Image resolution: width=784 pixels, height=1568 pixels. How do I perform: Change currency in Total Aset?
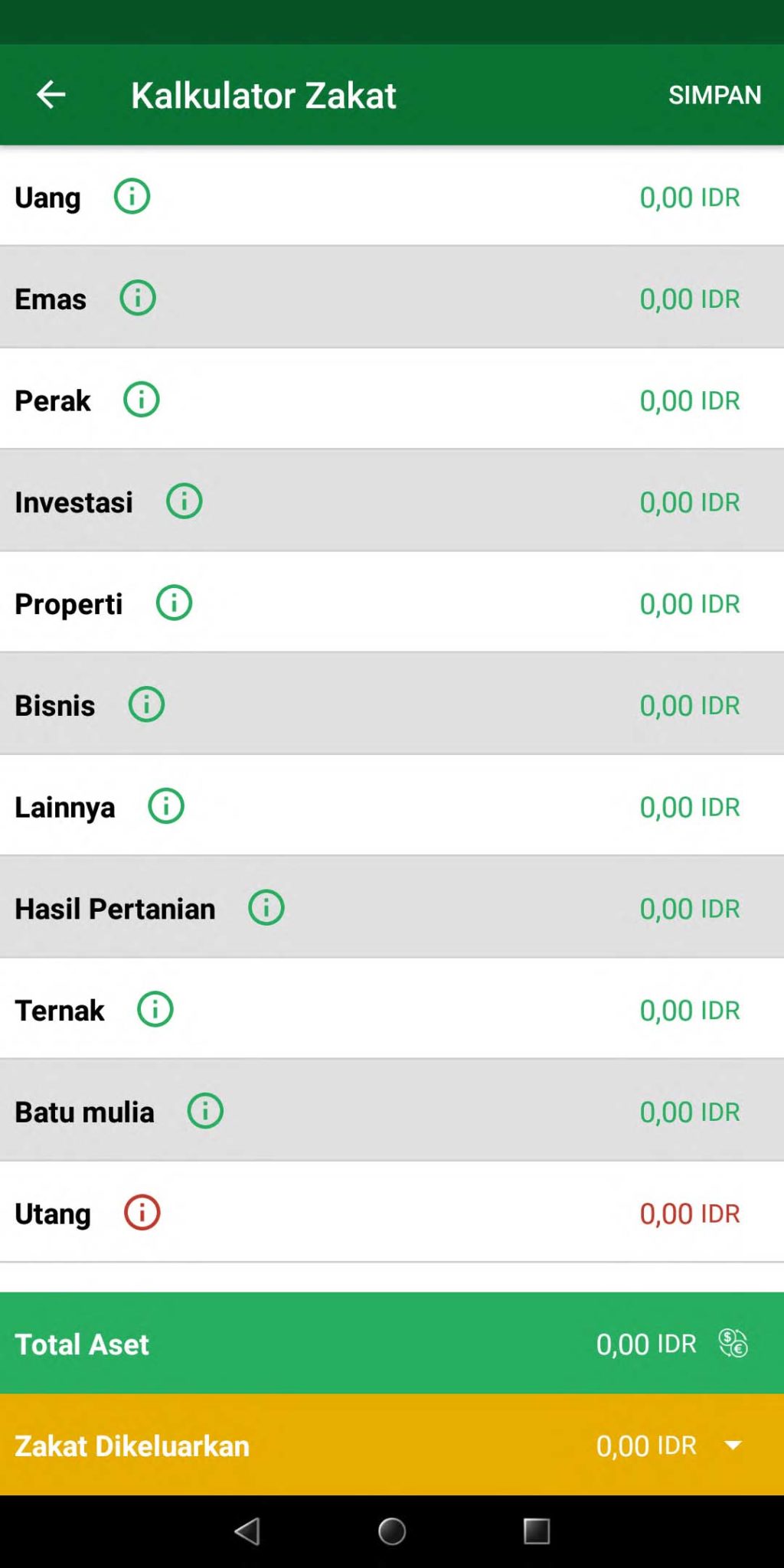[733, 1343]
